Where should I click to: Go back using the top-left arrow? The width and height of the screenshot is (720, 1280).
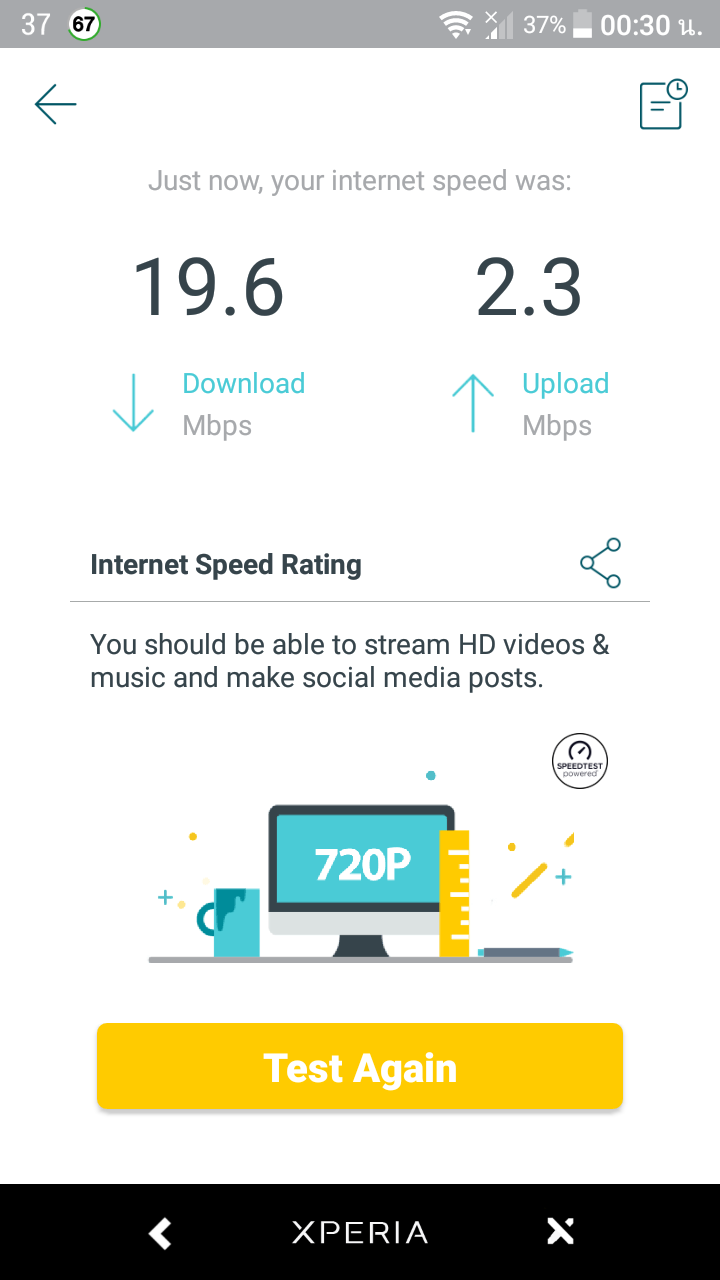pos(55,104)
